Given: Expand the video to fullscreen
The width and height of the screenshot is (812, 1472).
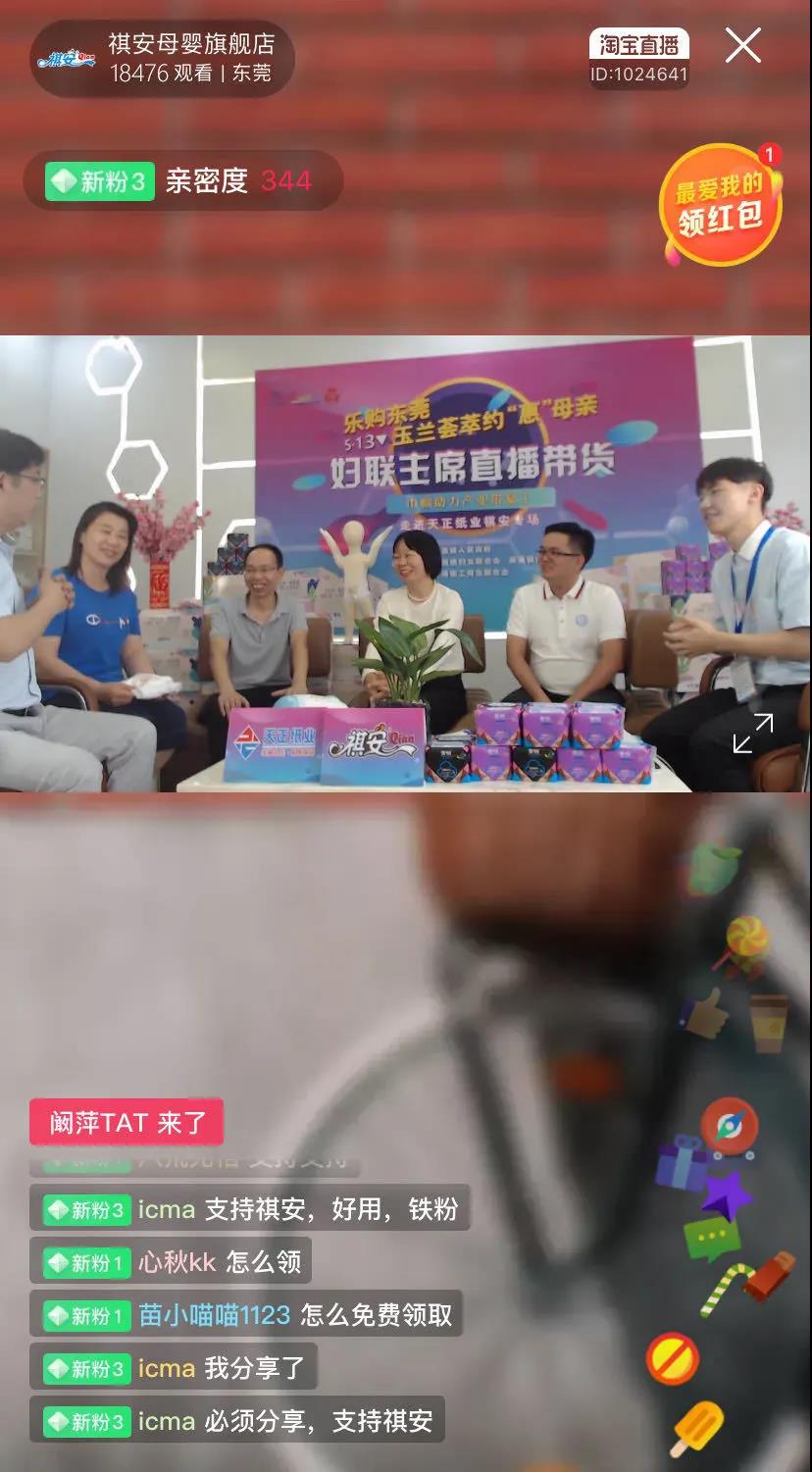Looking at the screenshot, I should coord(753,734).
